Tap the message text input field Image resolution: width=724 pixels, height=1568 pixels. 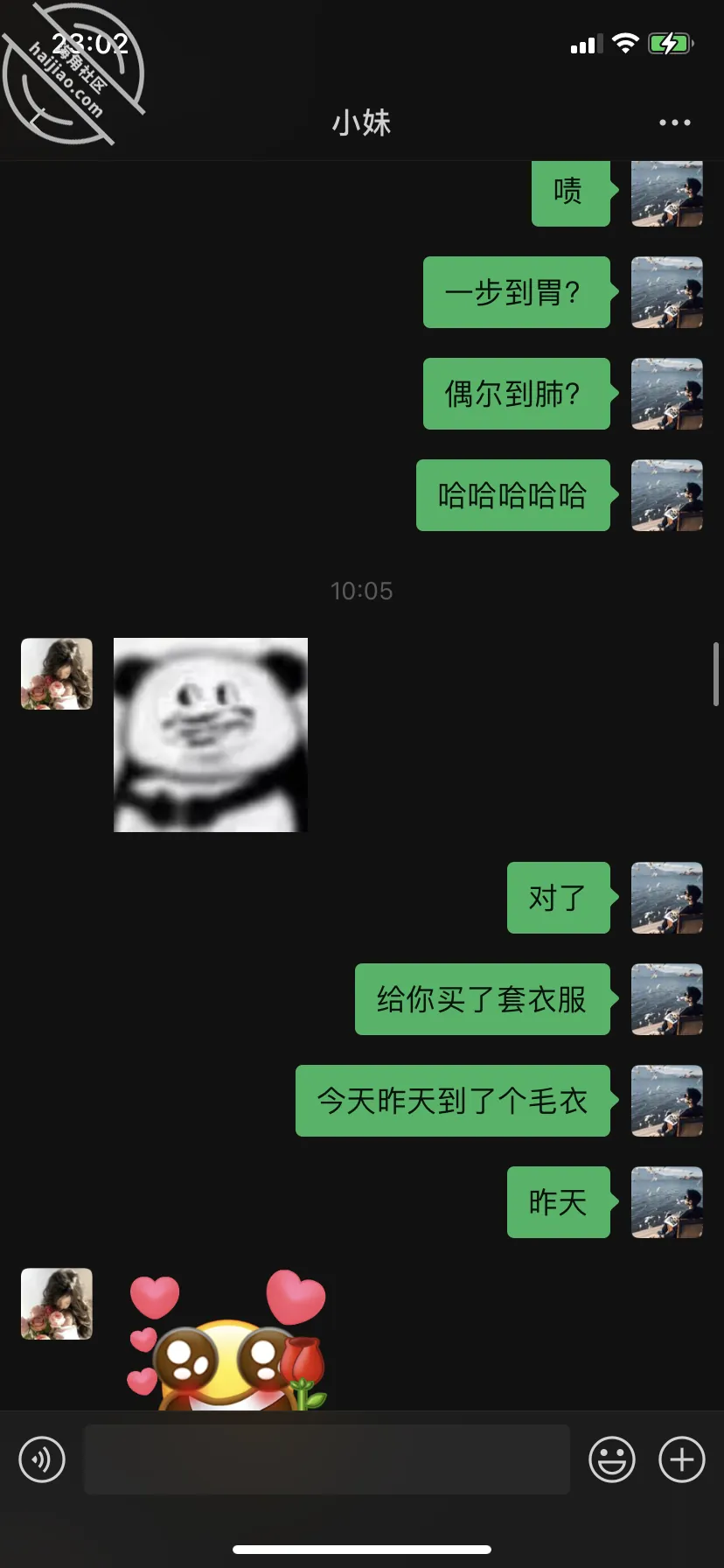(327, 1459)
